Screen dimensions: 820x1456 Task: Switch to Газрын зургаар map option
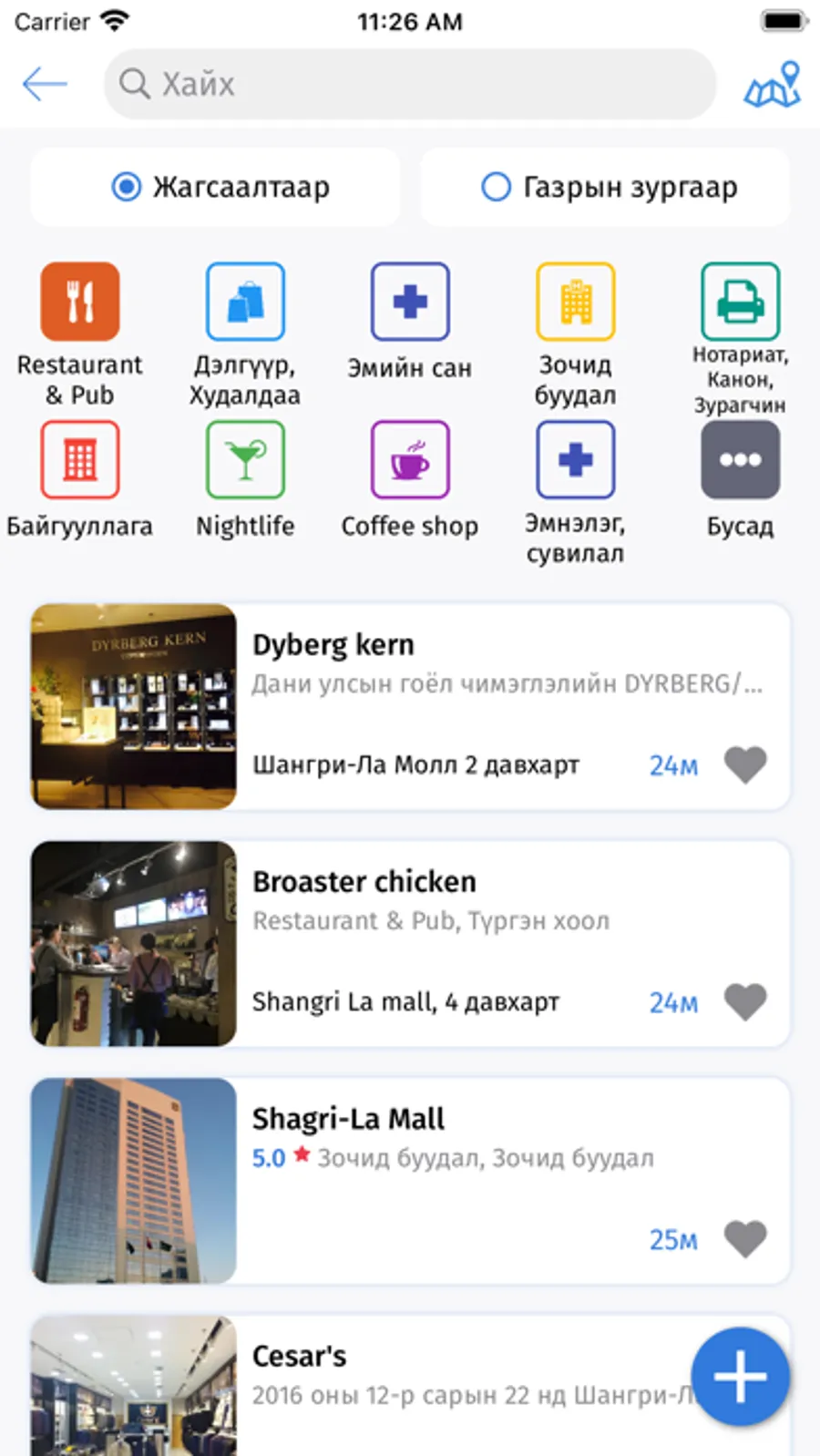605,187
